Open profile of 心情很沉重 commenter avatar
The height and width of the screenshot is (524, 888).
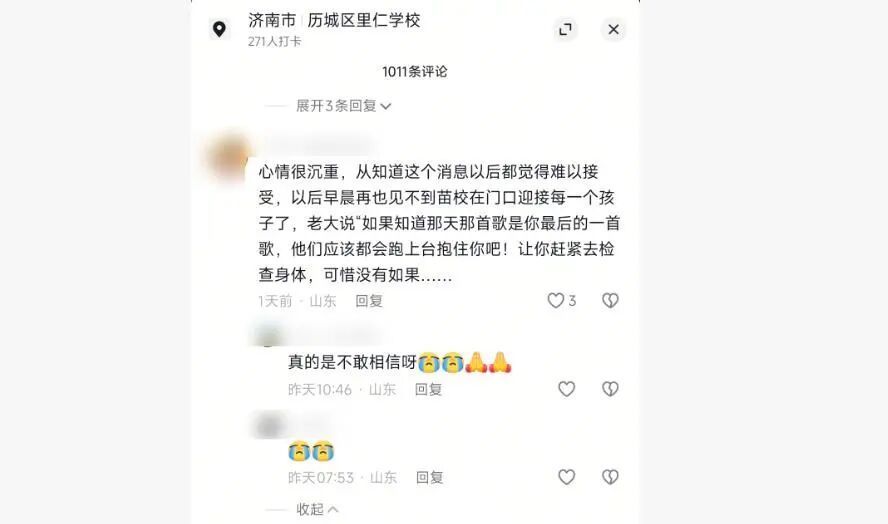click(226, 157)
